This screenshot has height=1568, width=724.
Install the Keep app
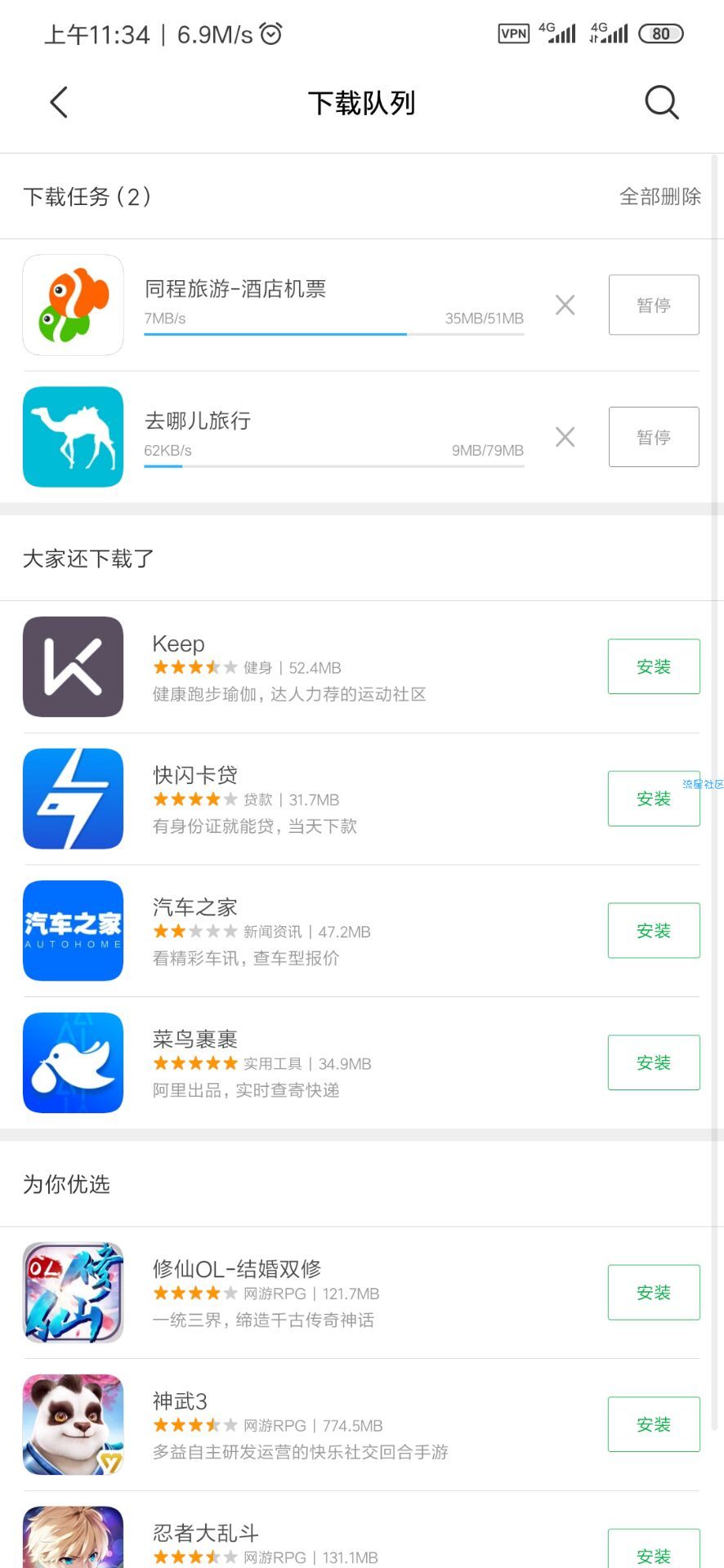pos(653,666)
